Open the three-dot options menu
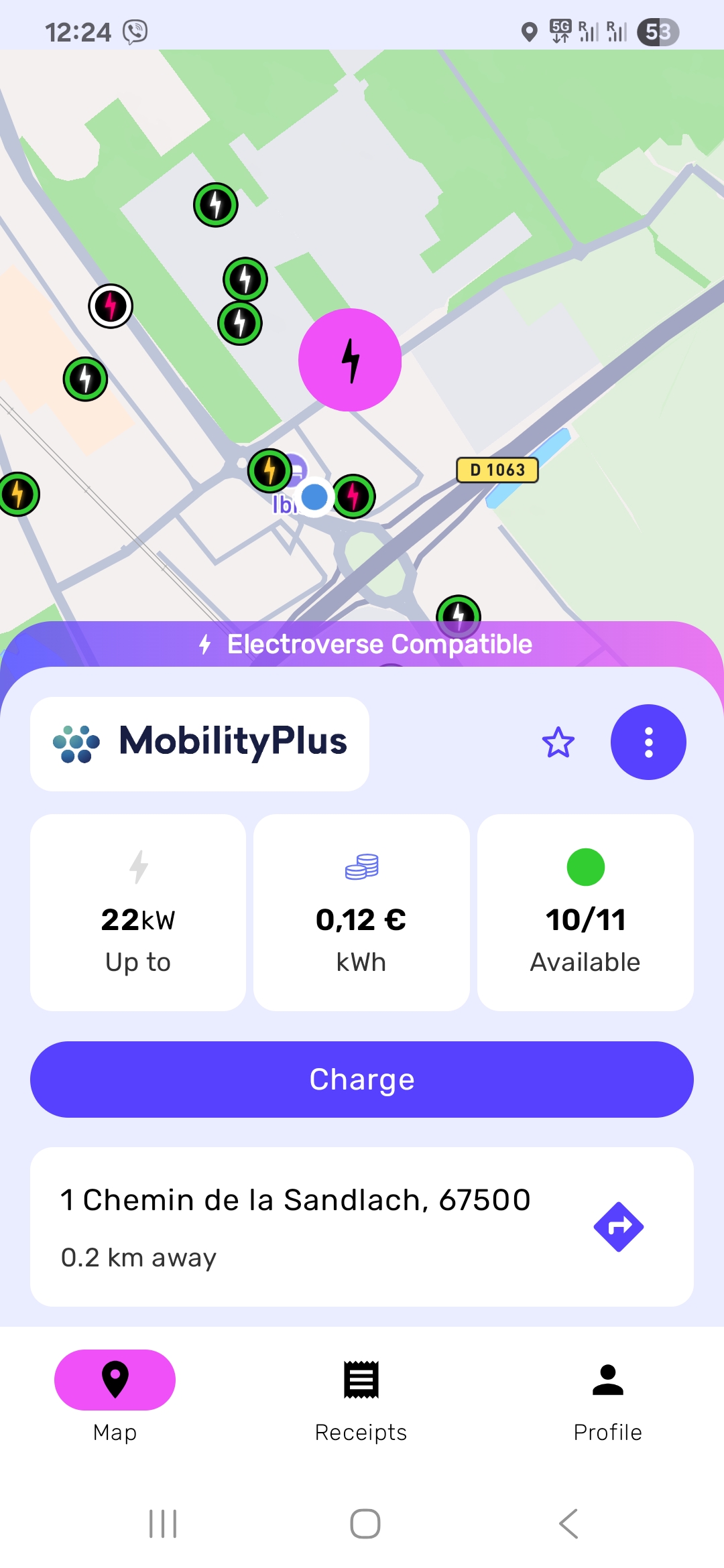 [x=648, y=742]
